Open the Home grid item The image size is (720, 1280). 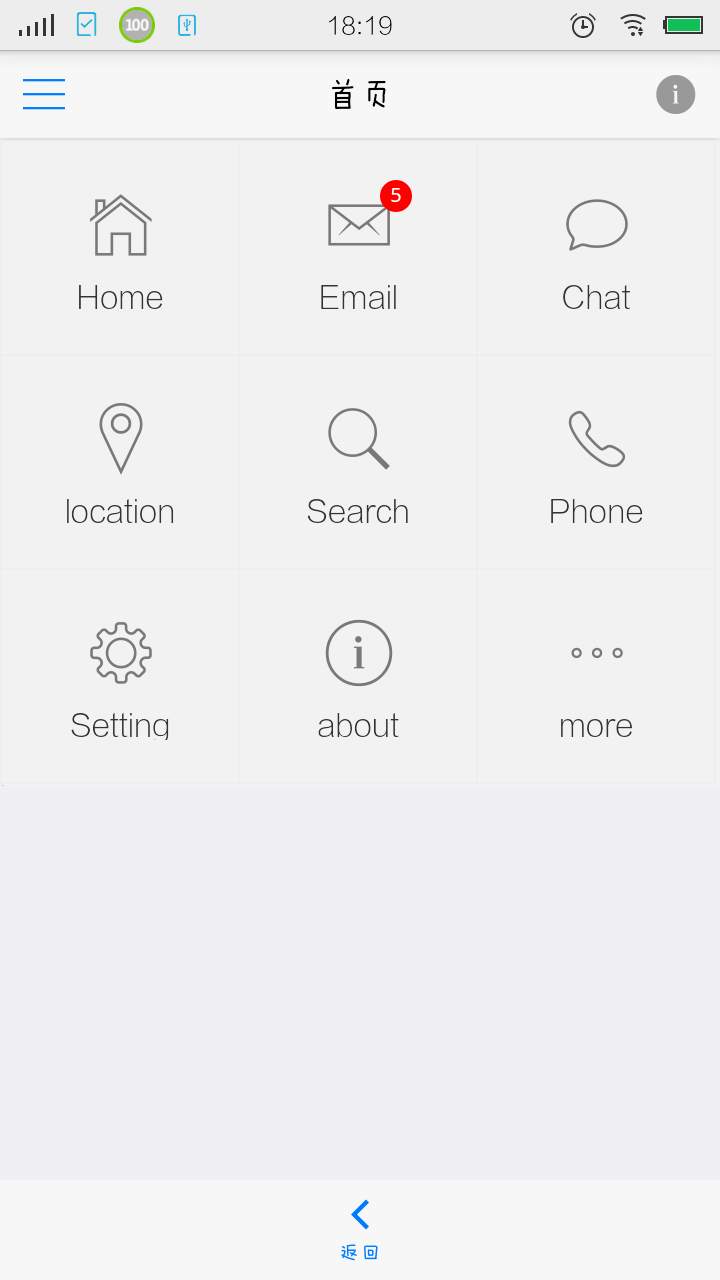tap(120, 248)
